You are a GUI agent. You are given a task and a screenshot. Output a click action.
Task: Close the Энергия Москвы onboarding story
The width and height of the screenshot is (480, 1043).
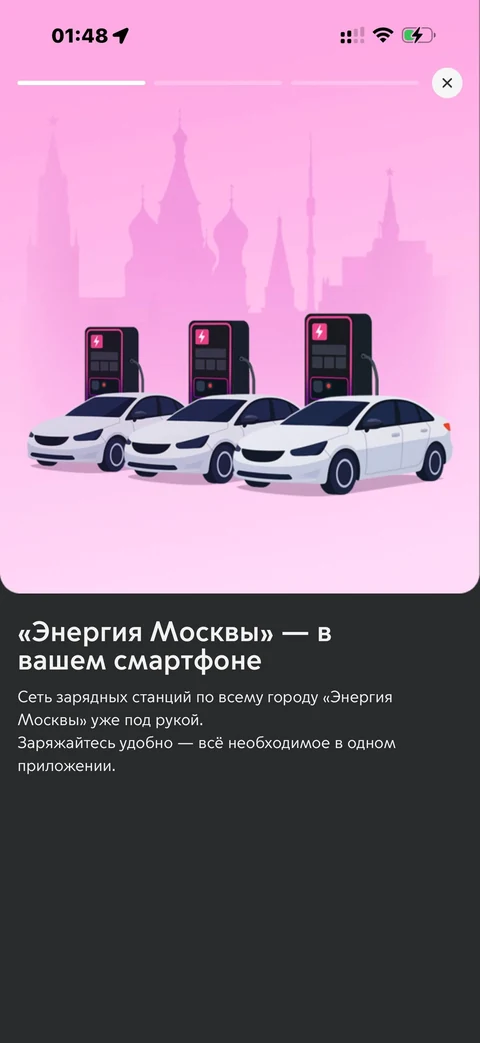[447, 83]
